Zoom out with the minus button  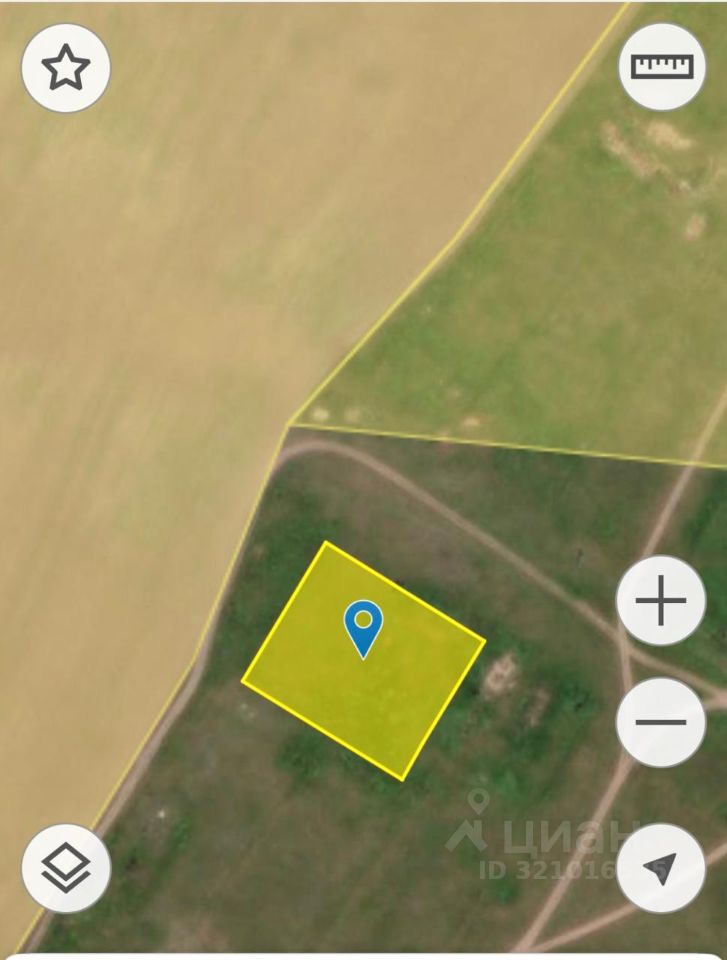tap(661, 722)
